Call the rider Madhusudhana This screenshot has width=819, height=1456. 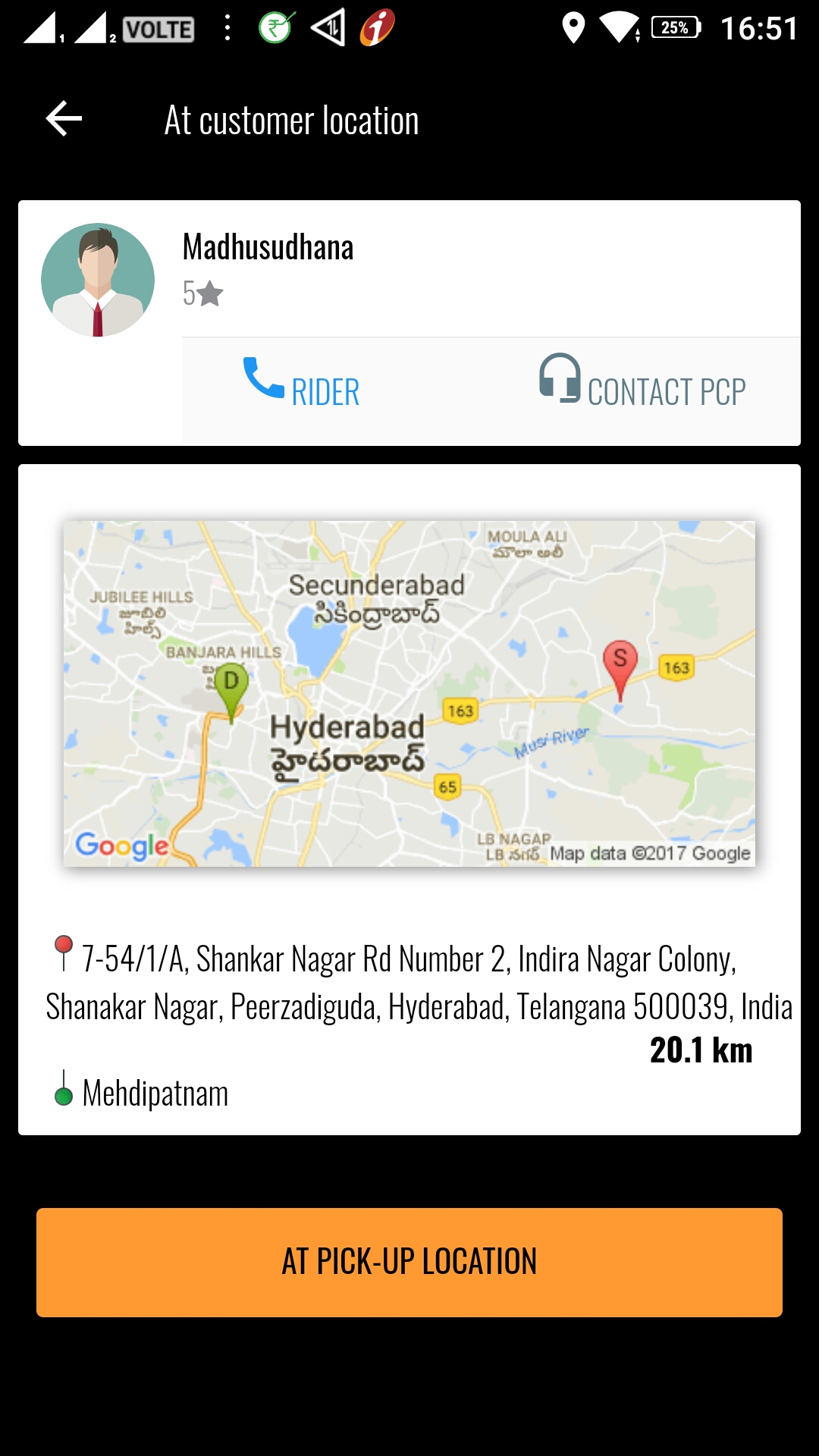point(303,390)
